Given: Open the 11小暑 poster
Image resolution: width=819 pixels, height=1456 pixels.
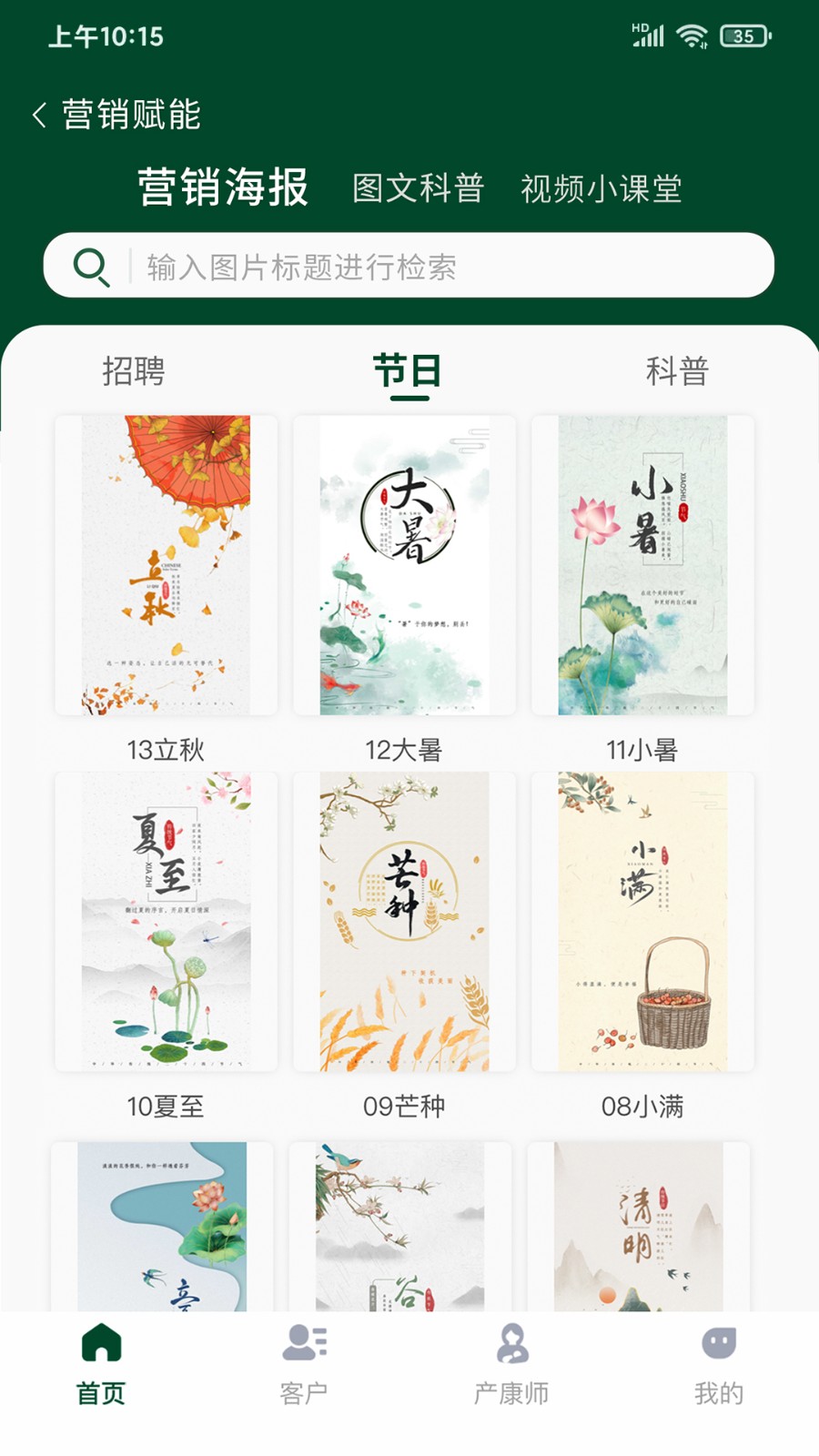Looking at the screenshot, I should coord(642,565).
